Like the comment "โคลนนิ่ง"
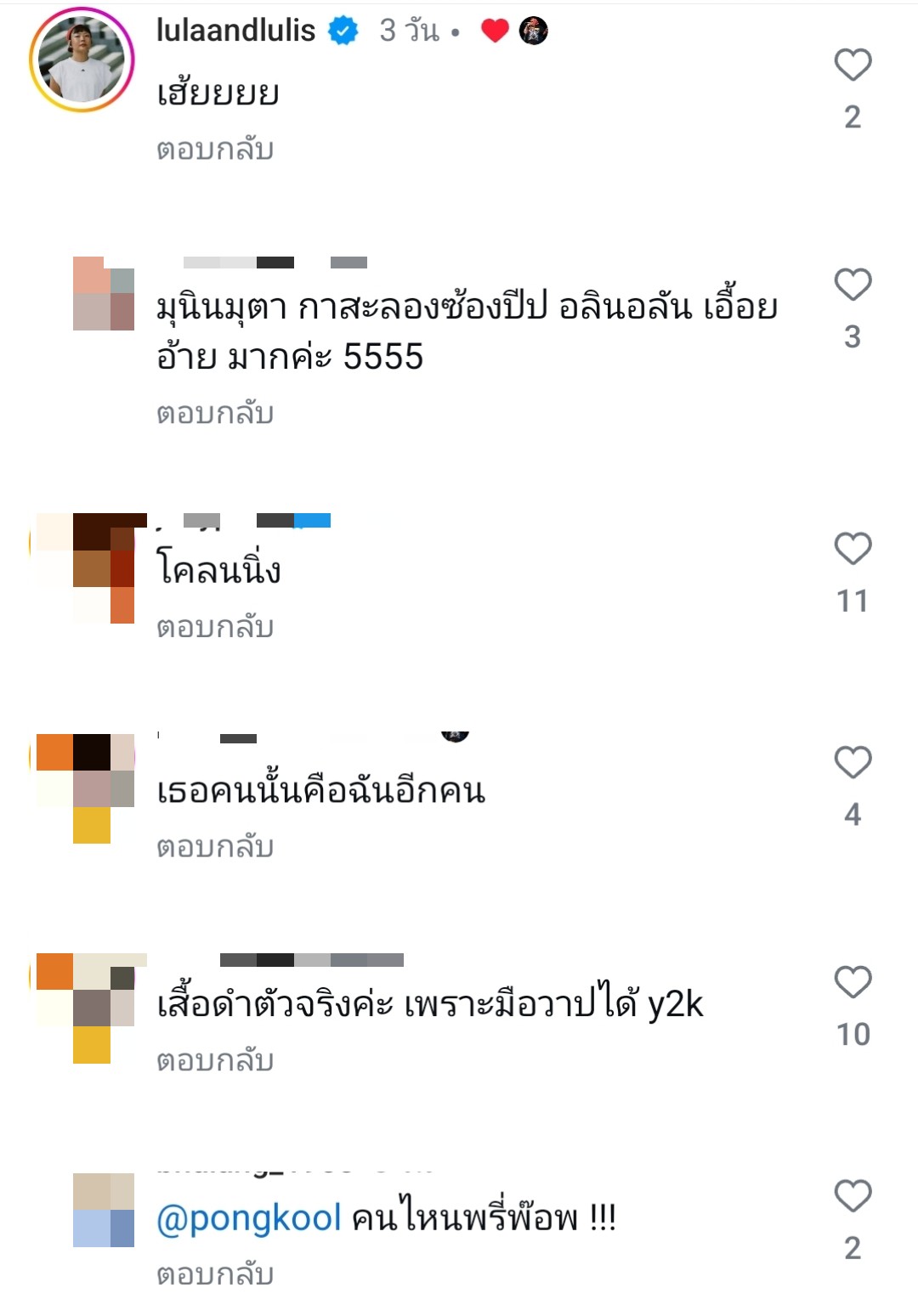 click(x=853, y=549)
